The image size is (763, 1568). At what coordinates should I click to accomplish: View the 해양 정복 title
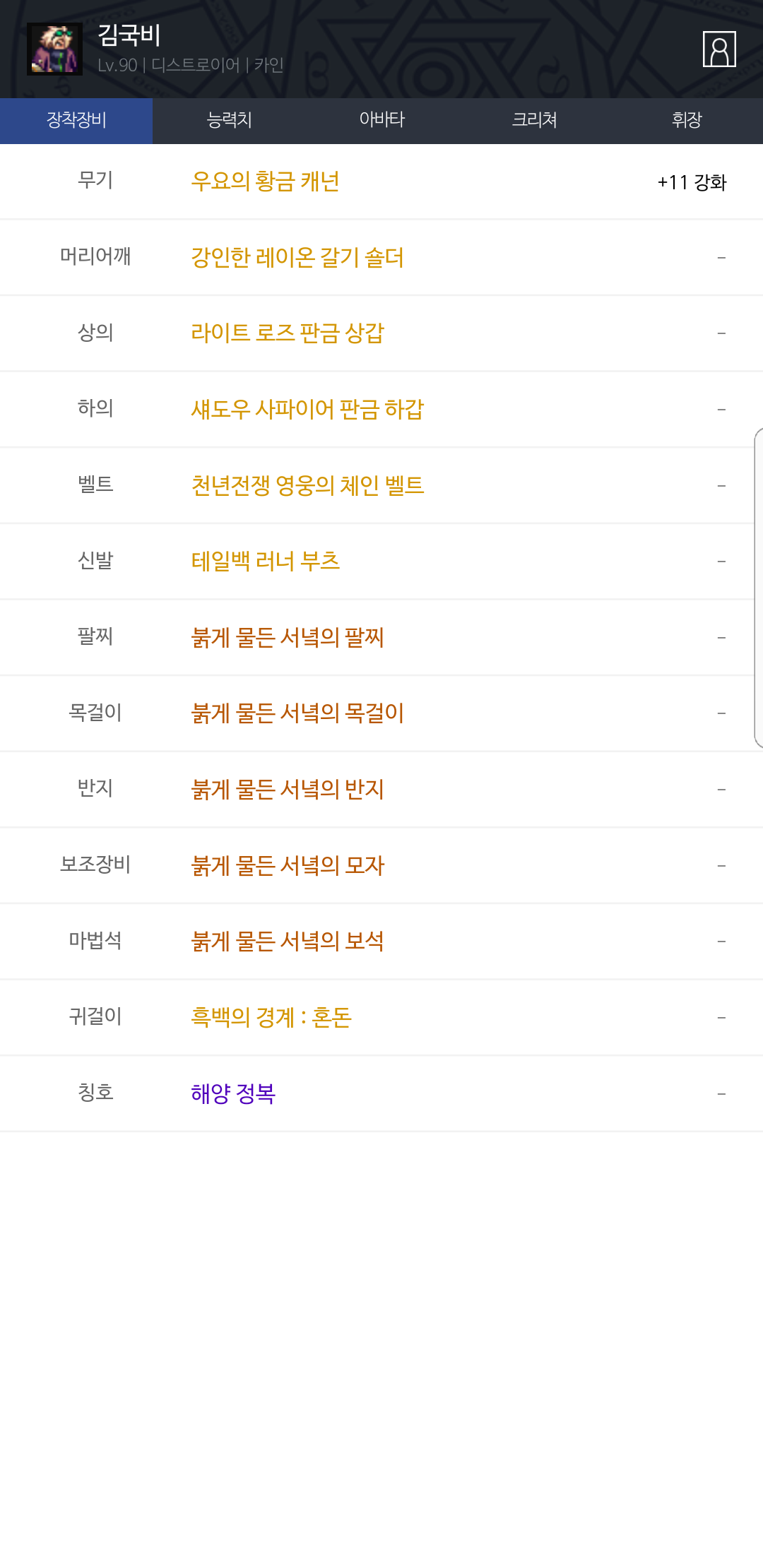232,1094
